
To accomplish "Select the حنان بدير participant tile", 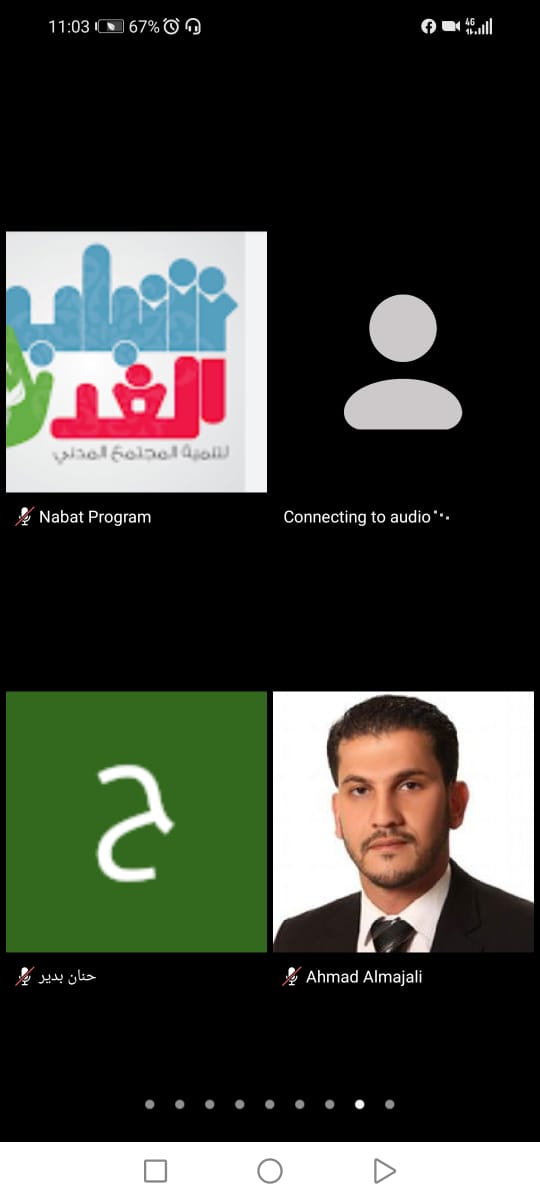I will tap(136, 822).
